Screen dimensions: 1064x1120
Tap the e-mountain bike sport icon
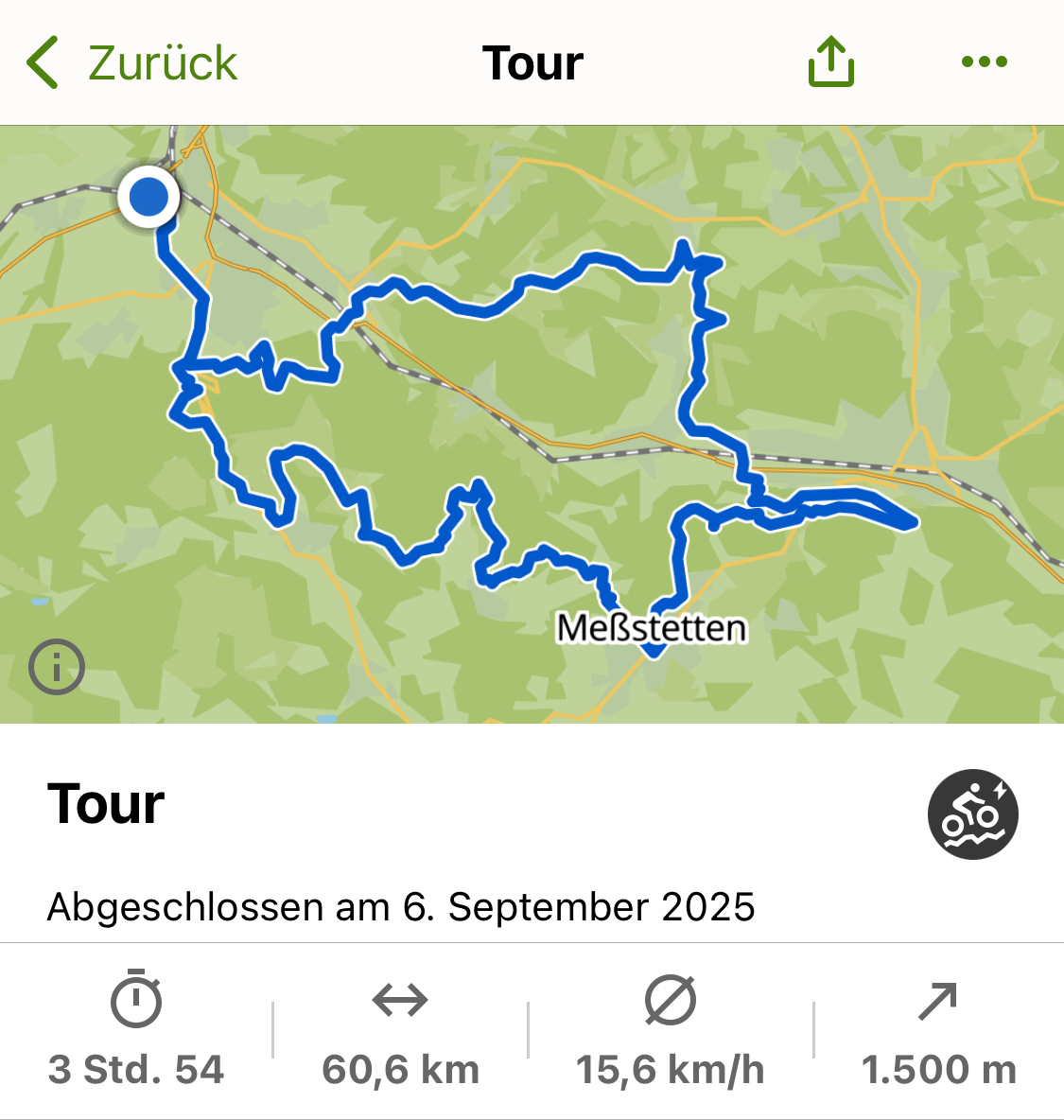(972, 814)
